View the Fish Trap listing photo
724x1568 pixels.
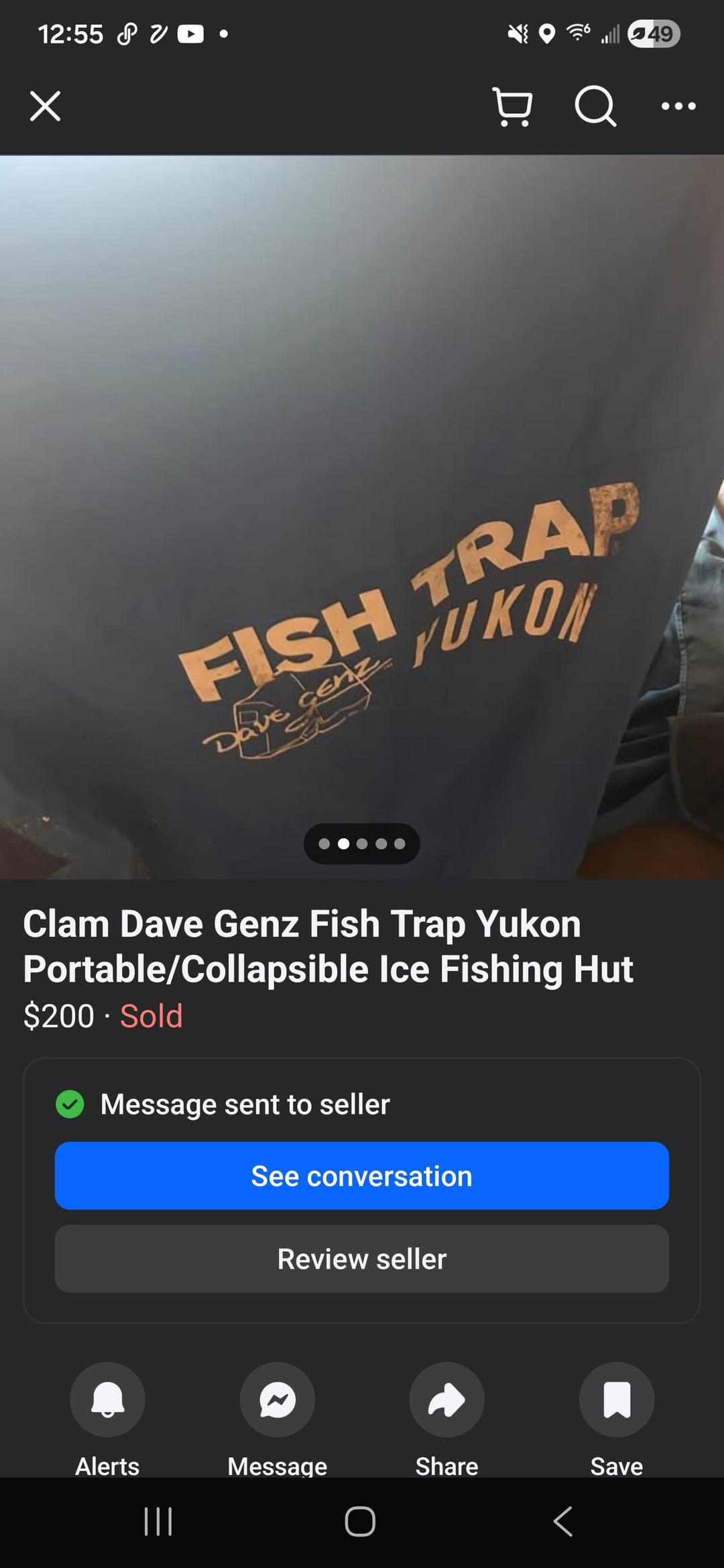click(362, 516)
